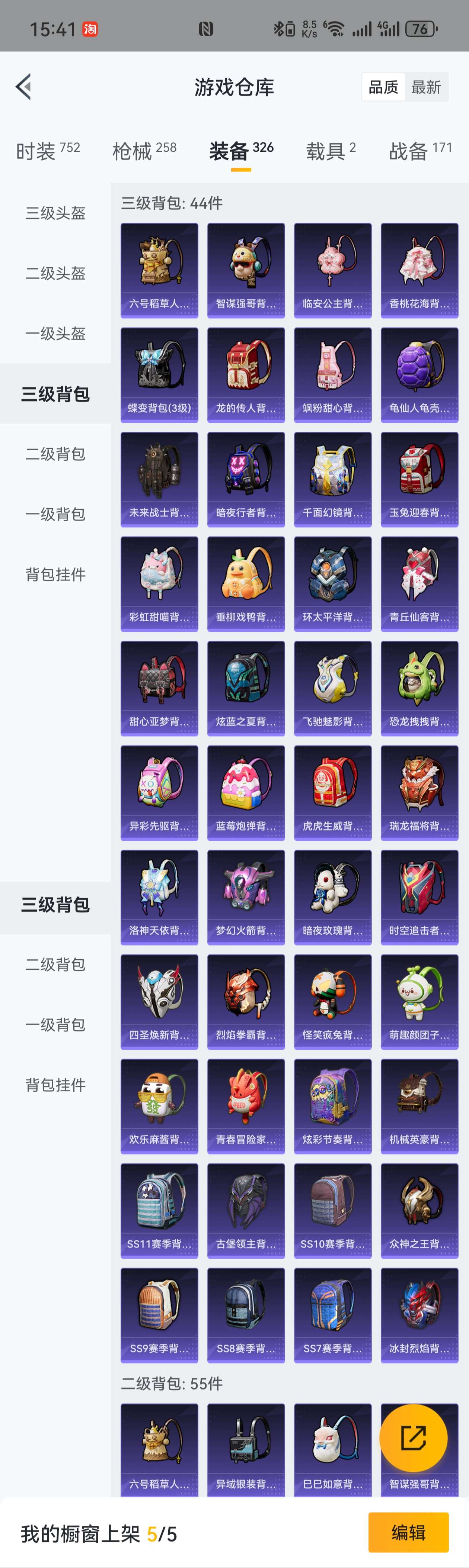Switch to the 时装 tab

point(48,150)
